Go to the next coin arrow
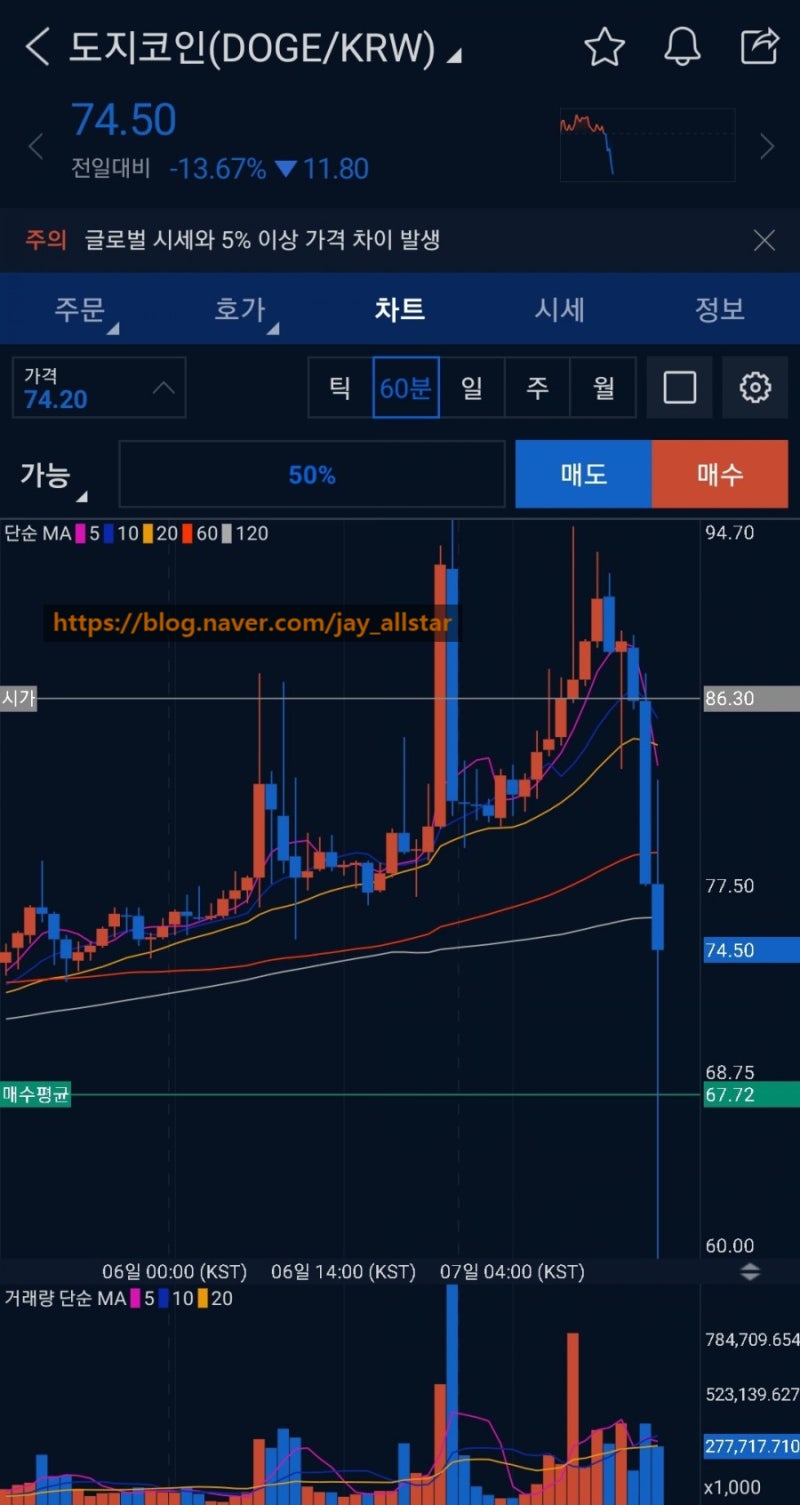 click(x=767, y=147)
